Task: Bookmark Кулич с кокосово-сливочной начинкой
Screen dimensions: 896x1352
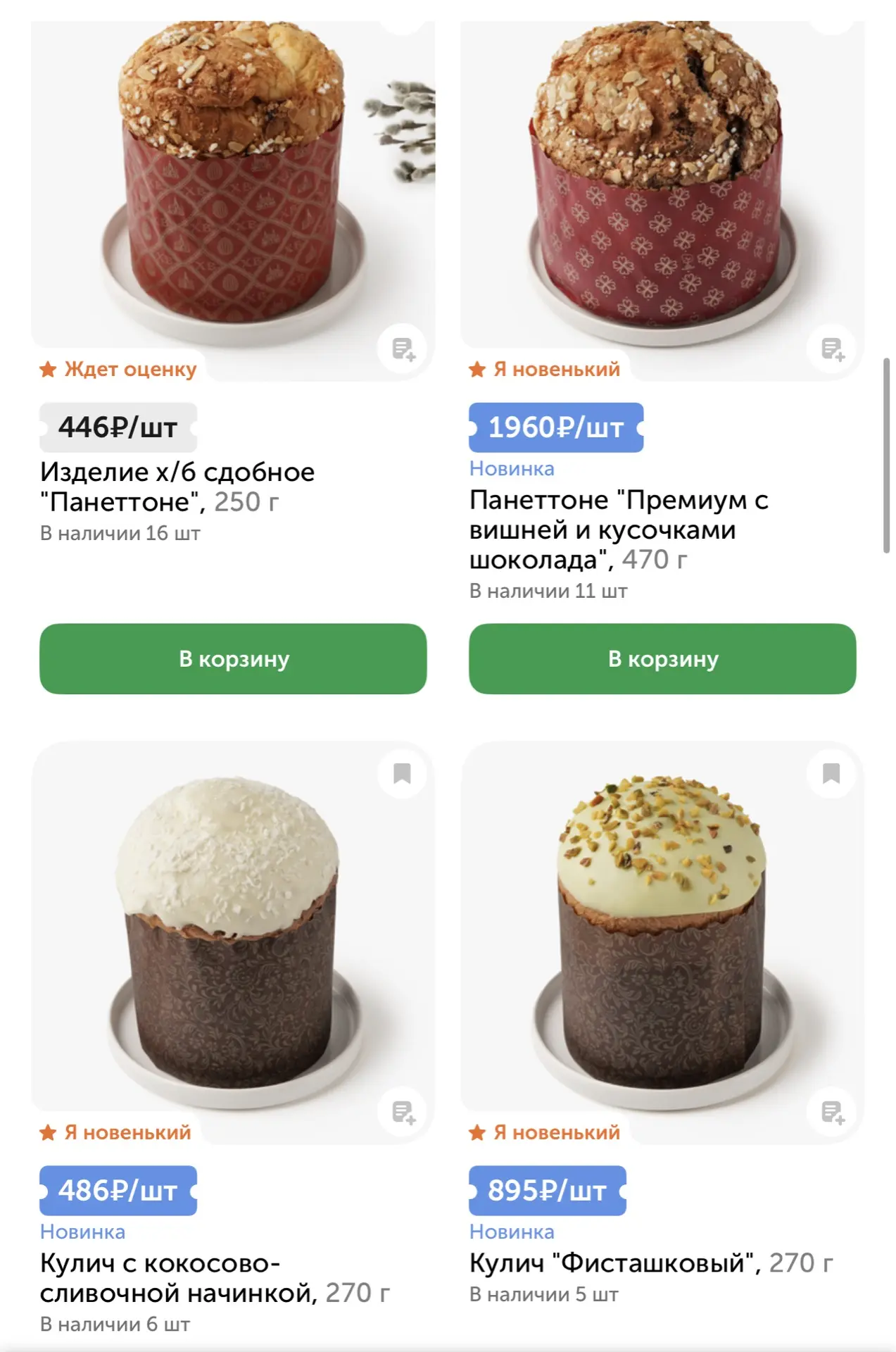Action: coord(402,773)
